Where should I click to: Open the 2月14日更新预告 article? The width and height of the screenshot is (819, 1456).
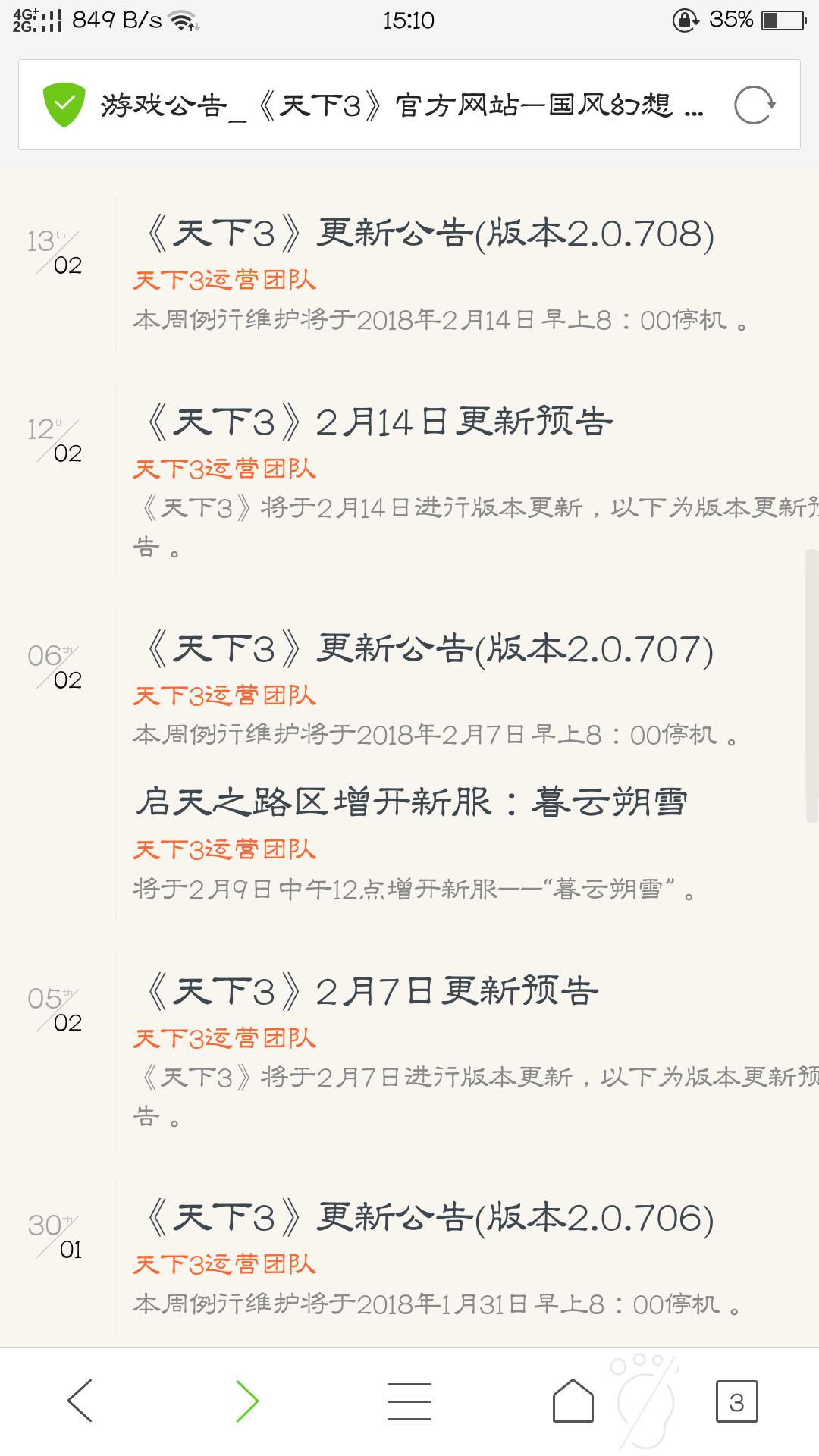click(x=377, y=422)
